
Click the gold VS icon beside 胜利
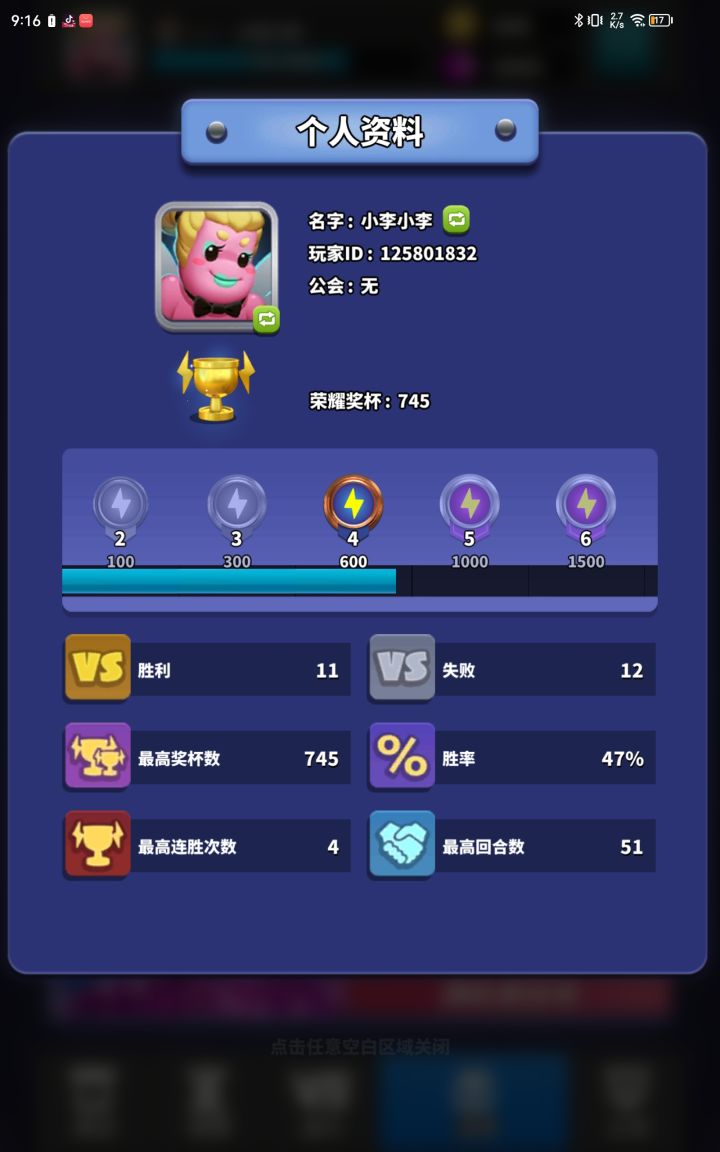pos(96,668)
